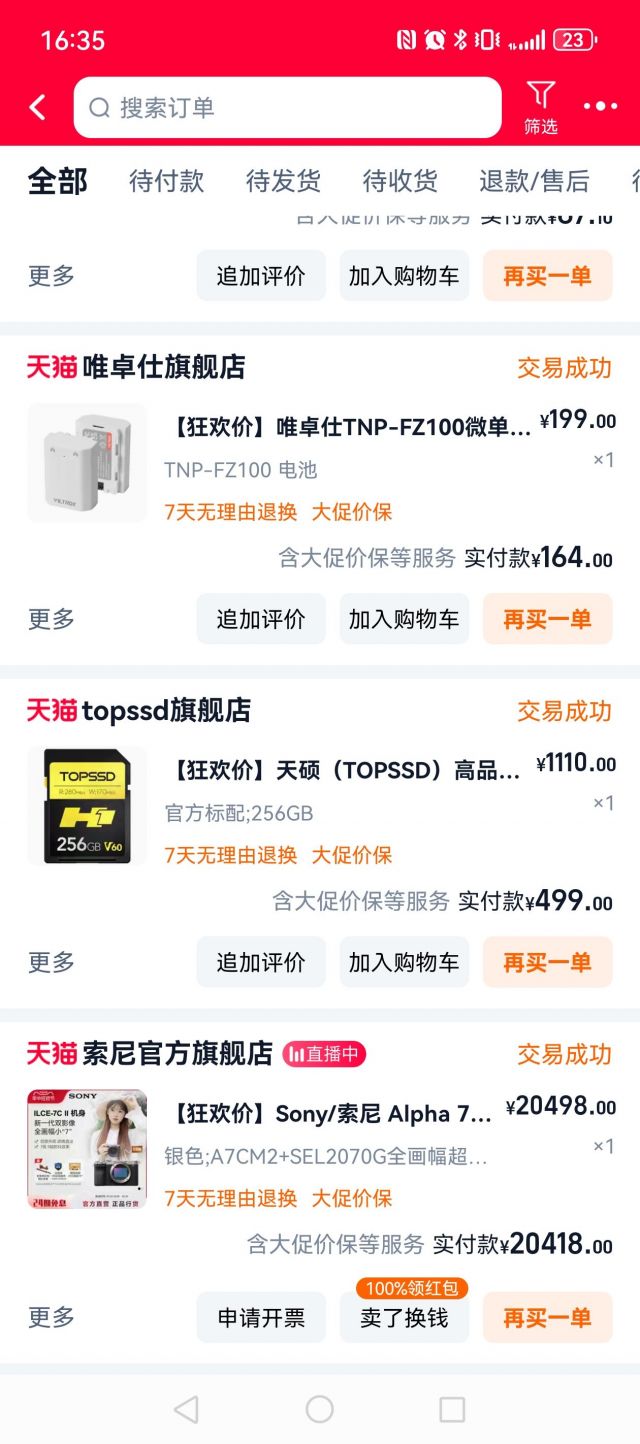
Task: Switch to the 待发货 tab
Action: coord(283,181)
